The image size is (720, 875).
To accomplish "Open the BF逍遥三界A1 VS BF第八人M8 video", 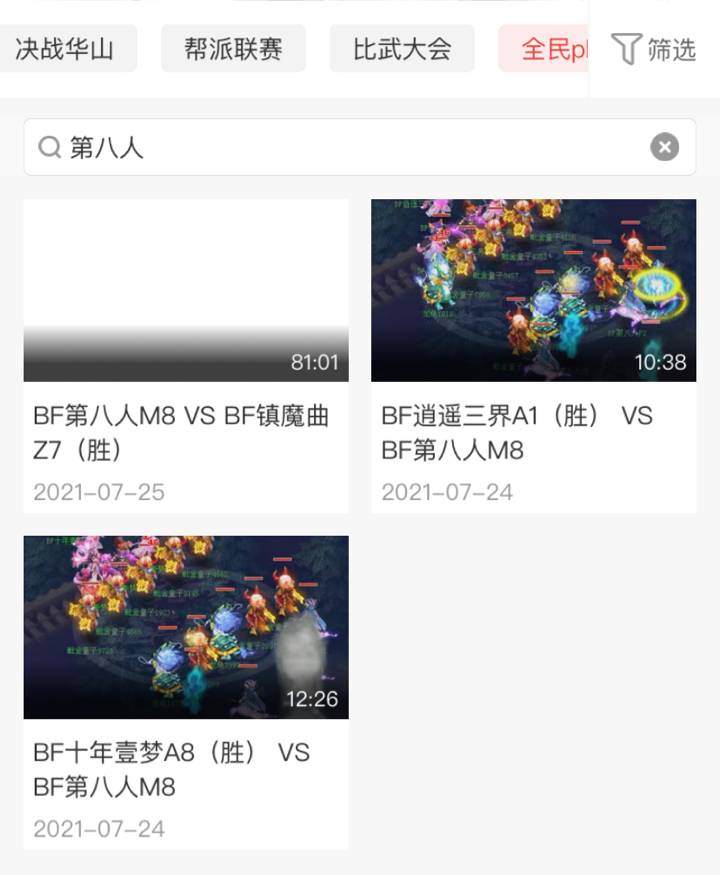I will coord(533,291).
